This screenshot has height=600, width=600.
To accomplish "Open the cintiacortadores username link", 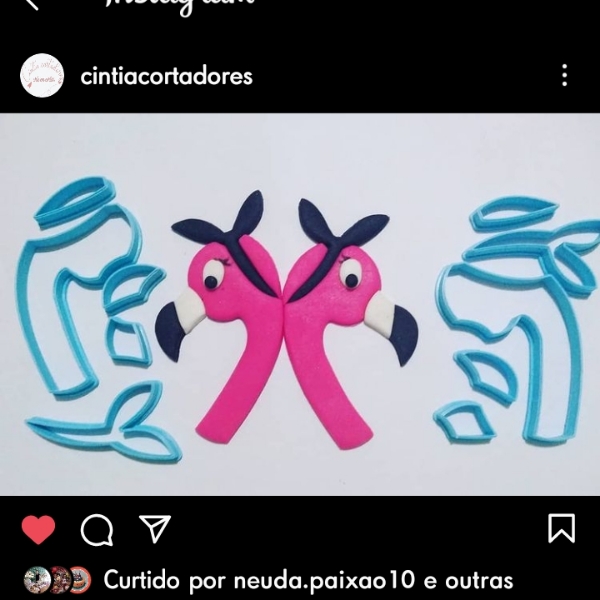I will [x=166, y=76].
